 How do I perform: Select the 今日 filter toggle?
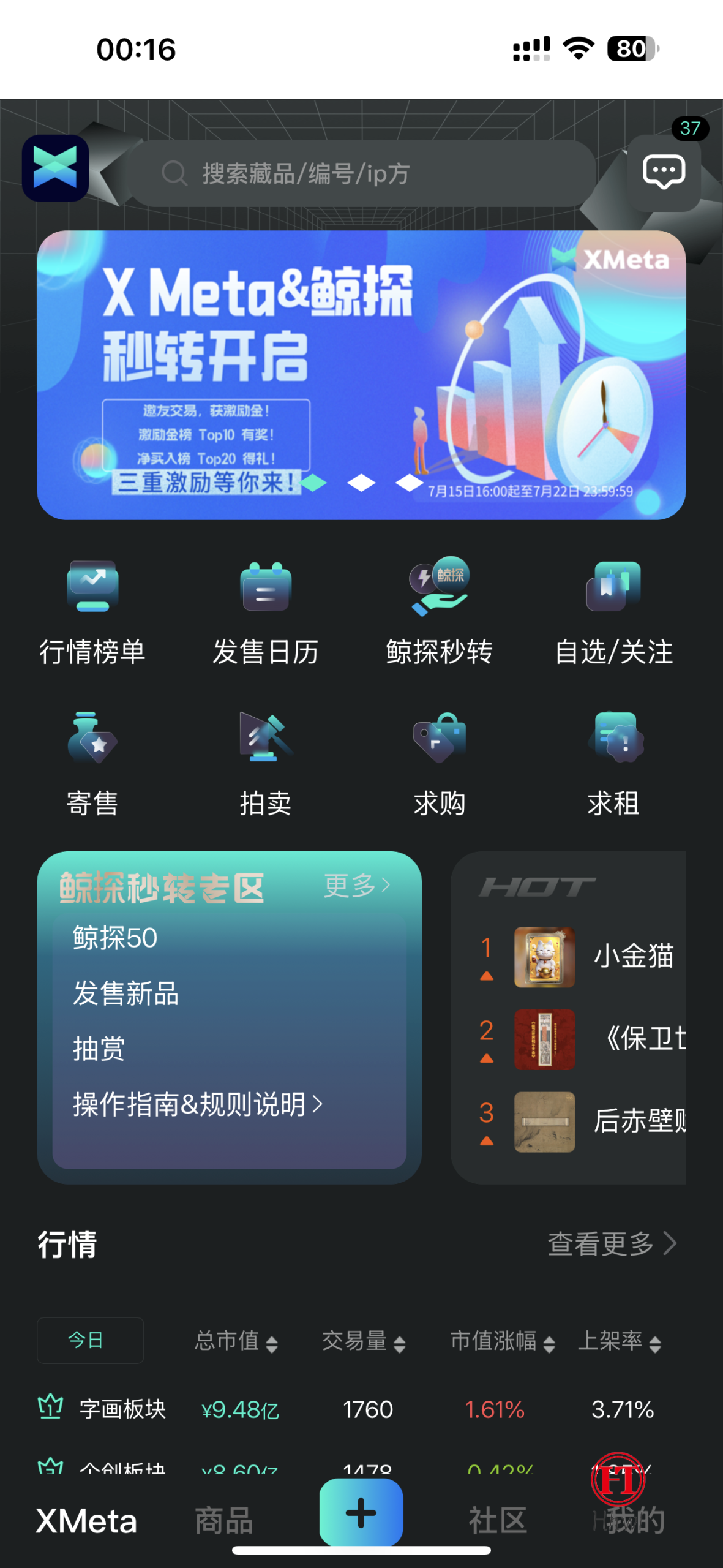(x=89, y=1341)
